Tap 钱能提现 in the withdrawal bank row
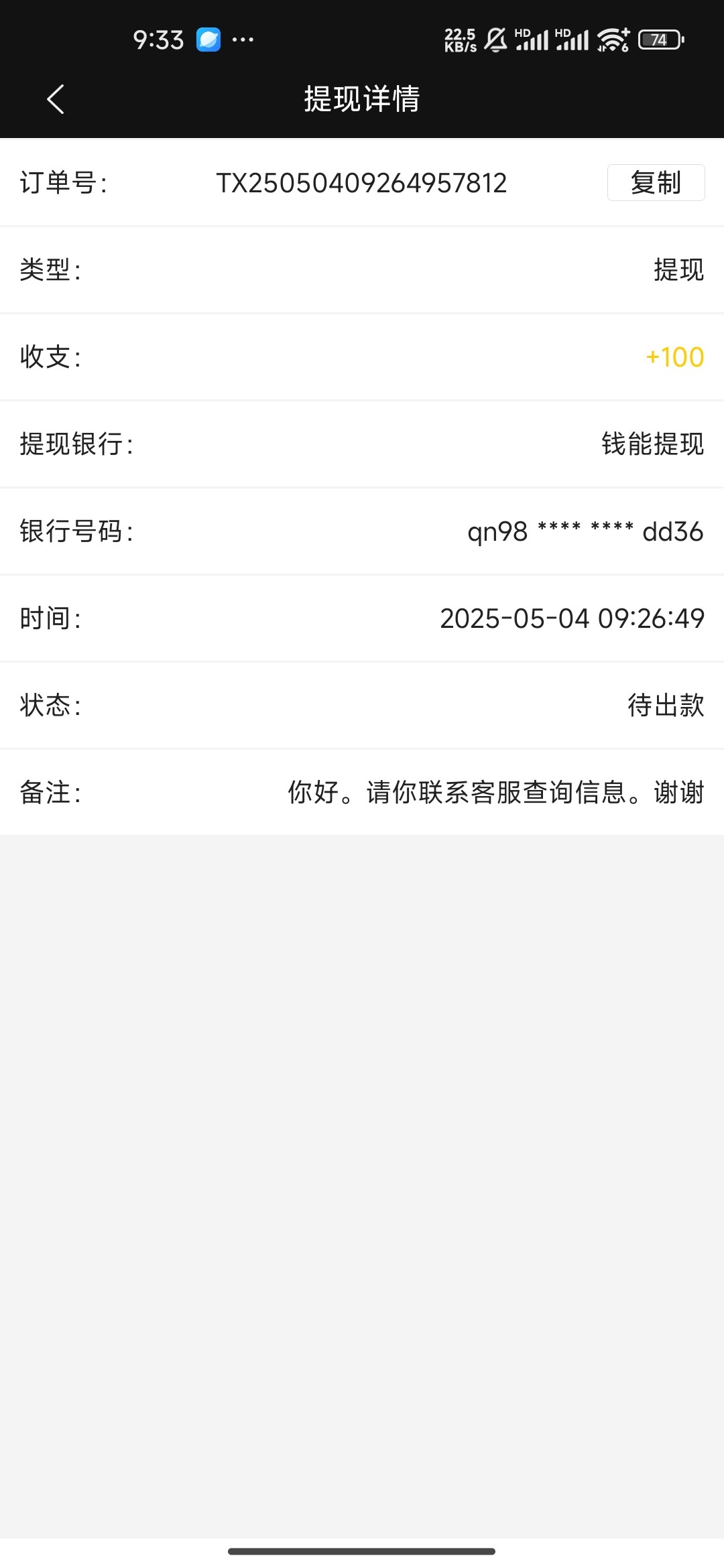Viewport: 724px width, 1568px height. pyautogui.click(x=651, y=444)
